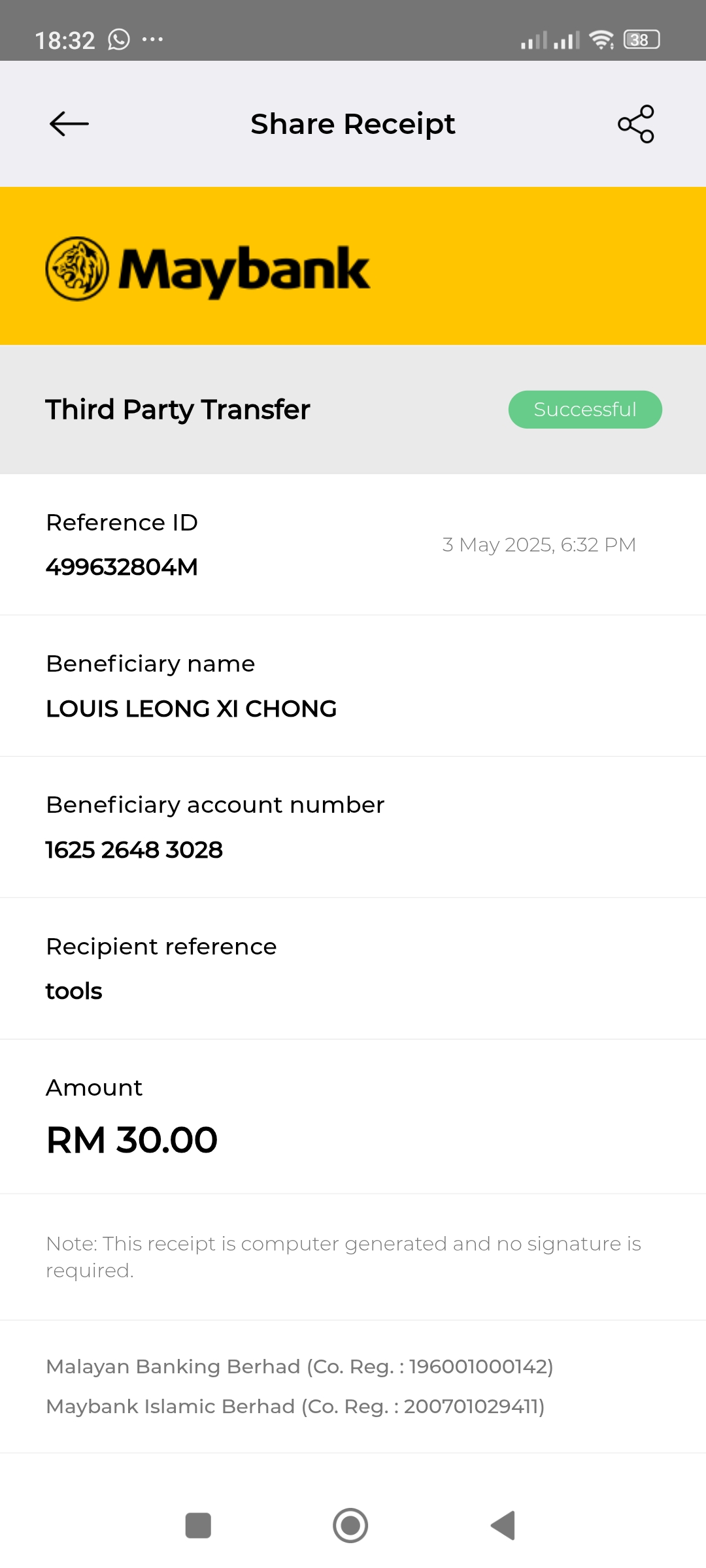Image resolution: width=706 pixels, height=1568 pixels.
Task: Go to the home screen
Action: (350, 1526)
